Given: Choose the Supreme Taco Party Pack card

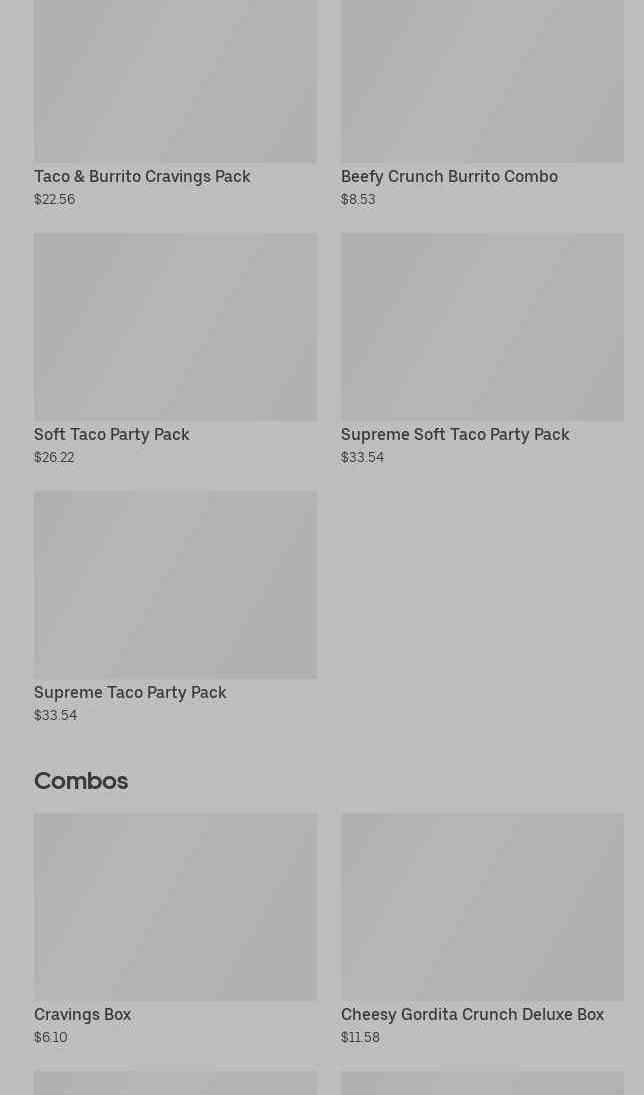Looking at the screenshot, I should [175, 608].
